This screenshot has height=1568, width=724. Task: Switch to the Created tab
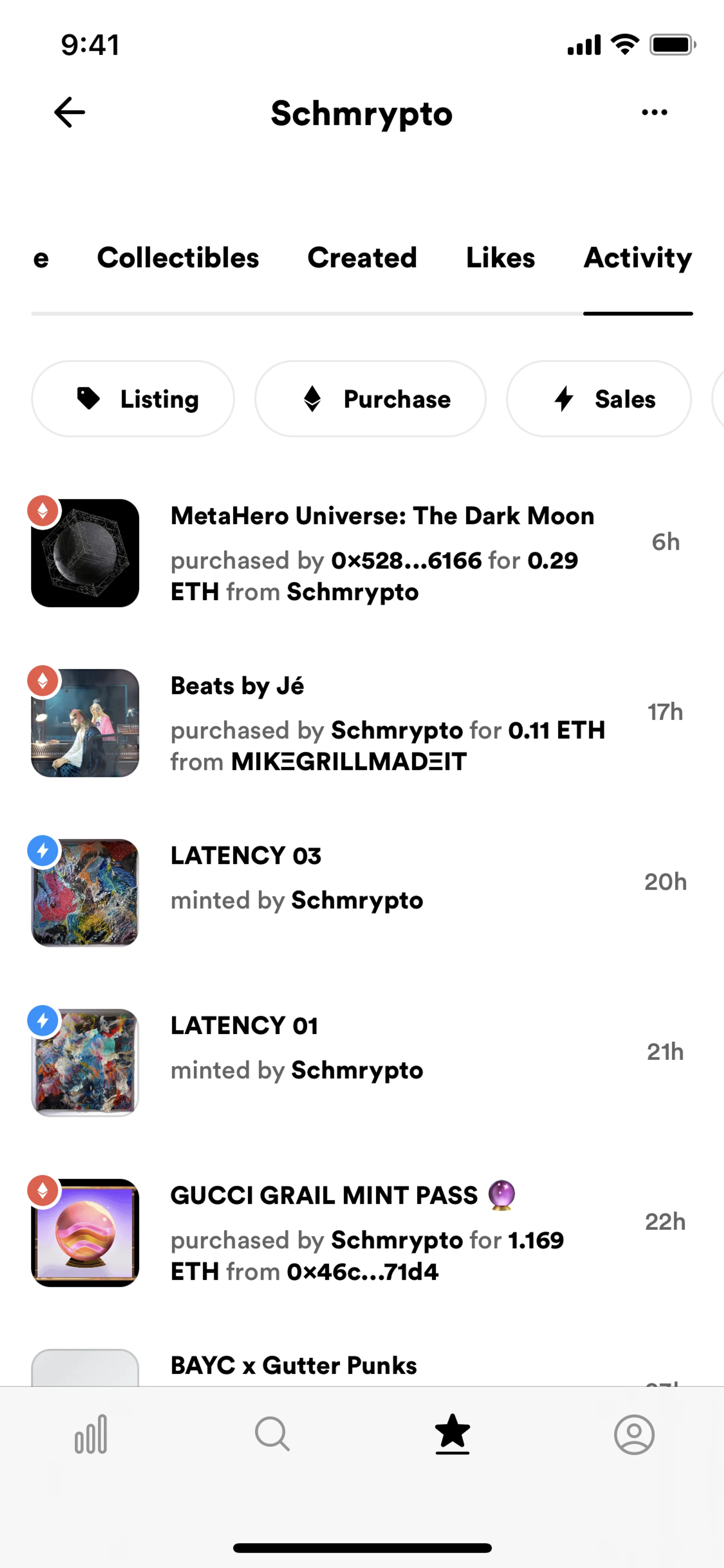(x=362, y=258)
